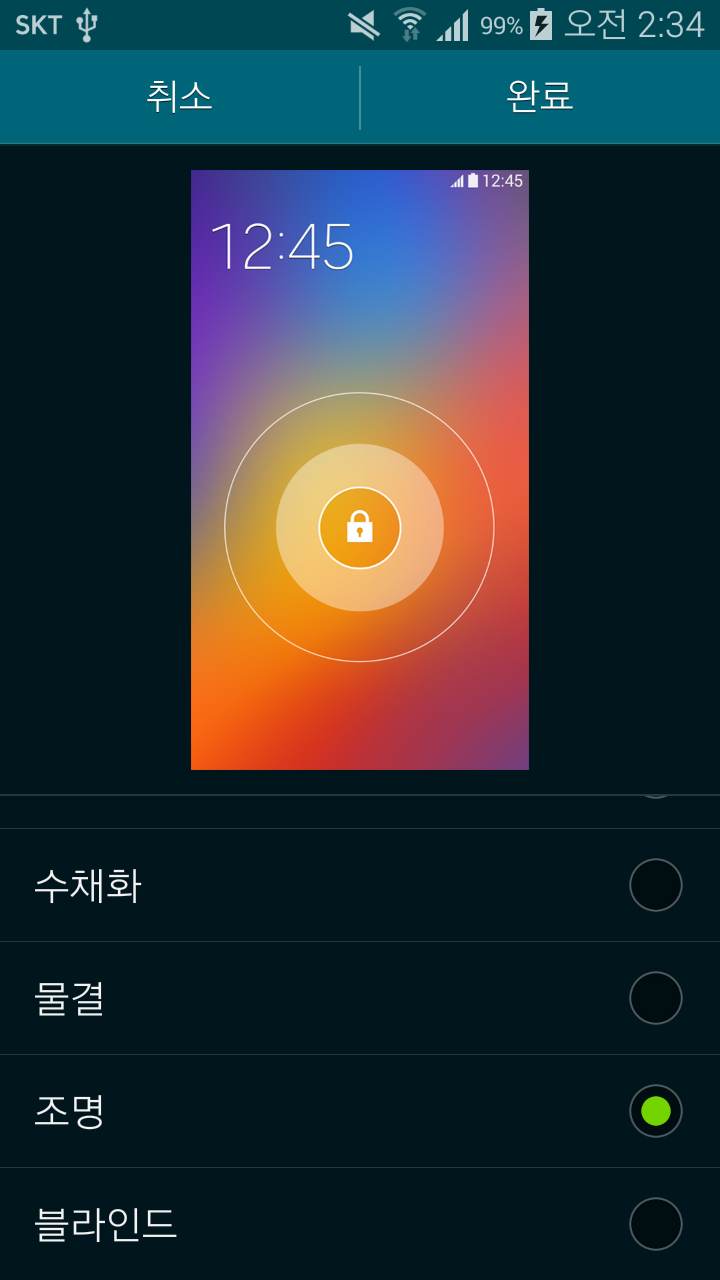Confirm selection with 완료 button
This screenshot has height=1280, width=720.
(540, 97)
